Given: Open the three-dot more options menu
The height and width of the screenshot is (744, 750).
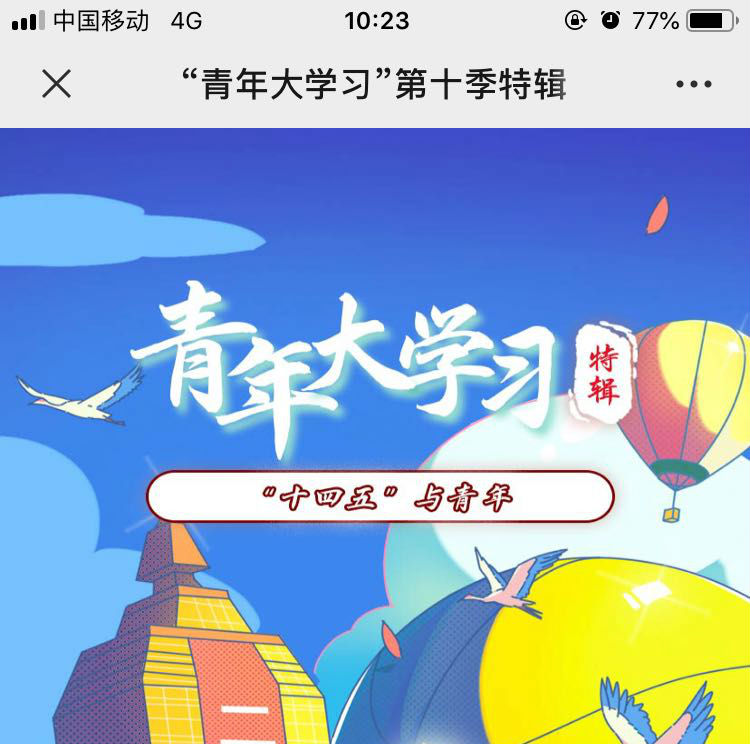Looking at the screenshot, I should click(x=693, y=85).
